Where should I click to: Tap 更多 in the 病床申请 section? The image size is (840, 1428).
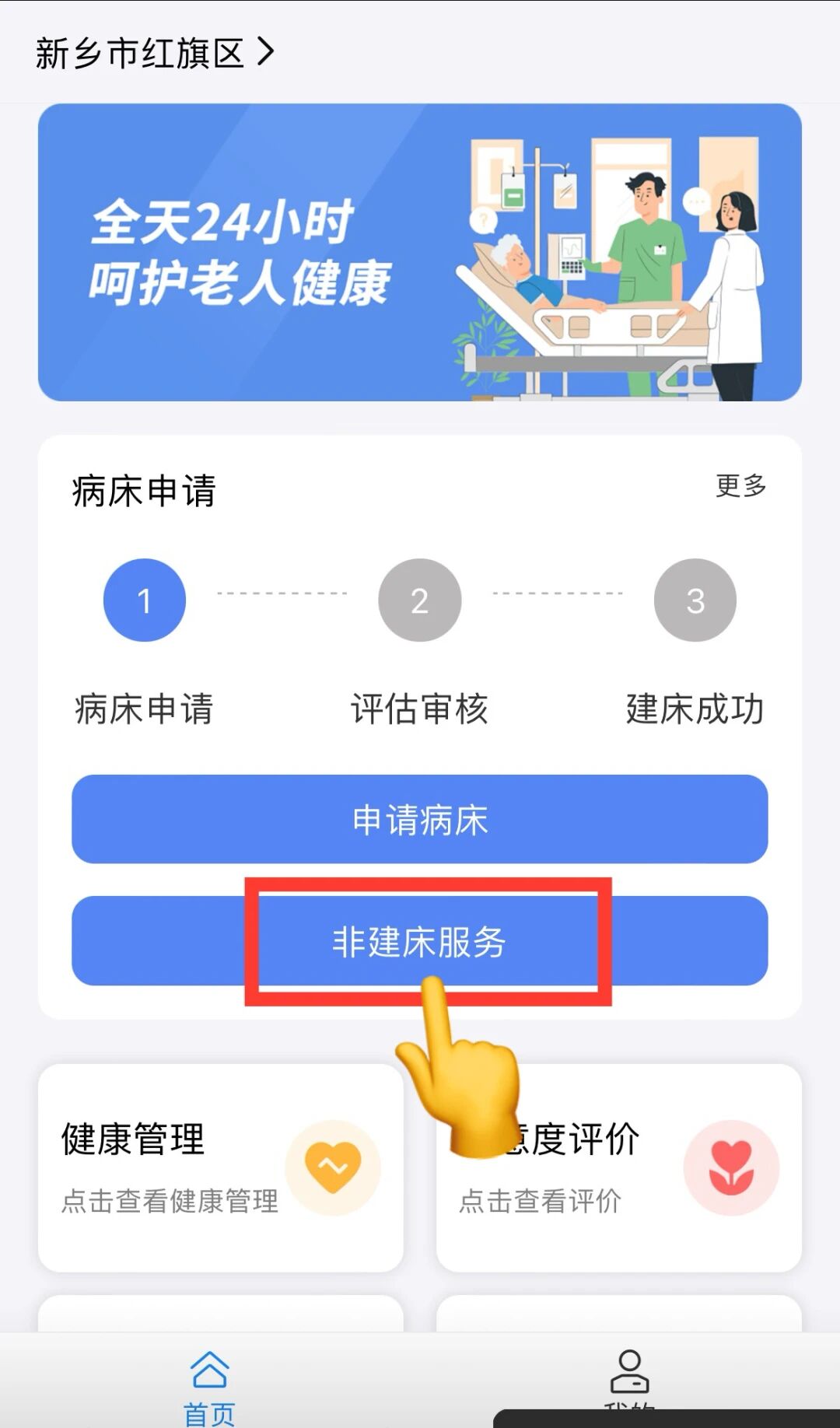(740, 486)
